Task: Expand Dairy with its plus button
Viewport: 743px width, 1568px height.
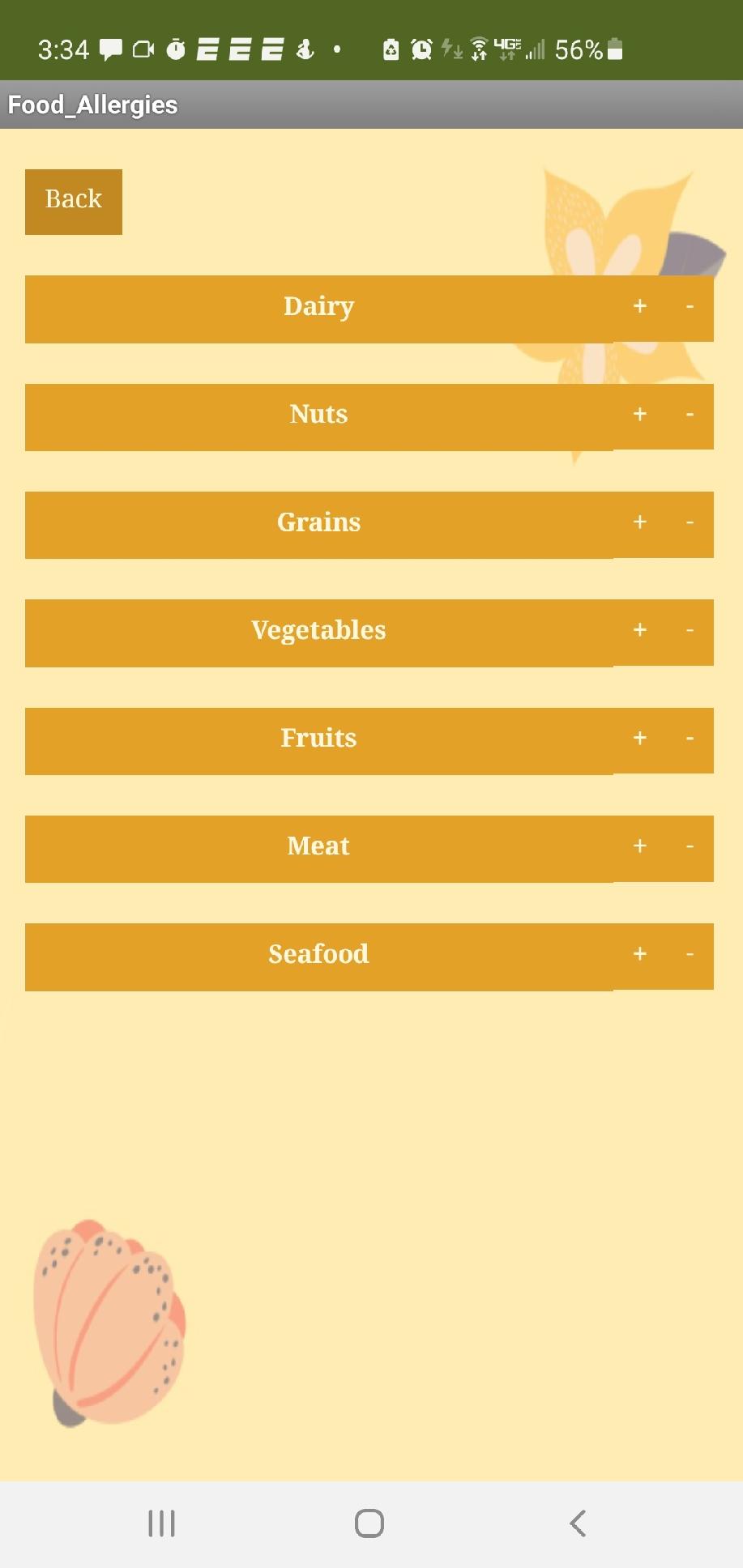Action: click(x=640, y=307)
